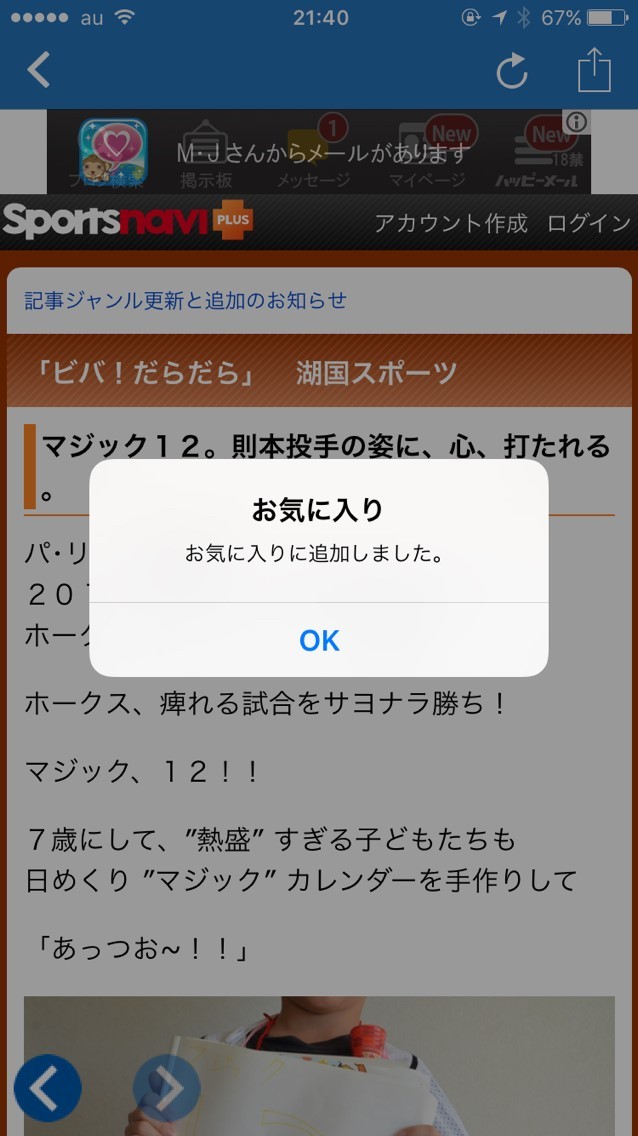Go back using the top-left arrow
Screen dimensions: 638x1136
click(39, 70)
